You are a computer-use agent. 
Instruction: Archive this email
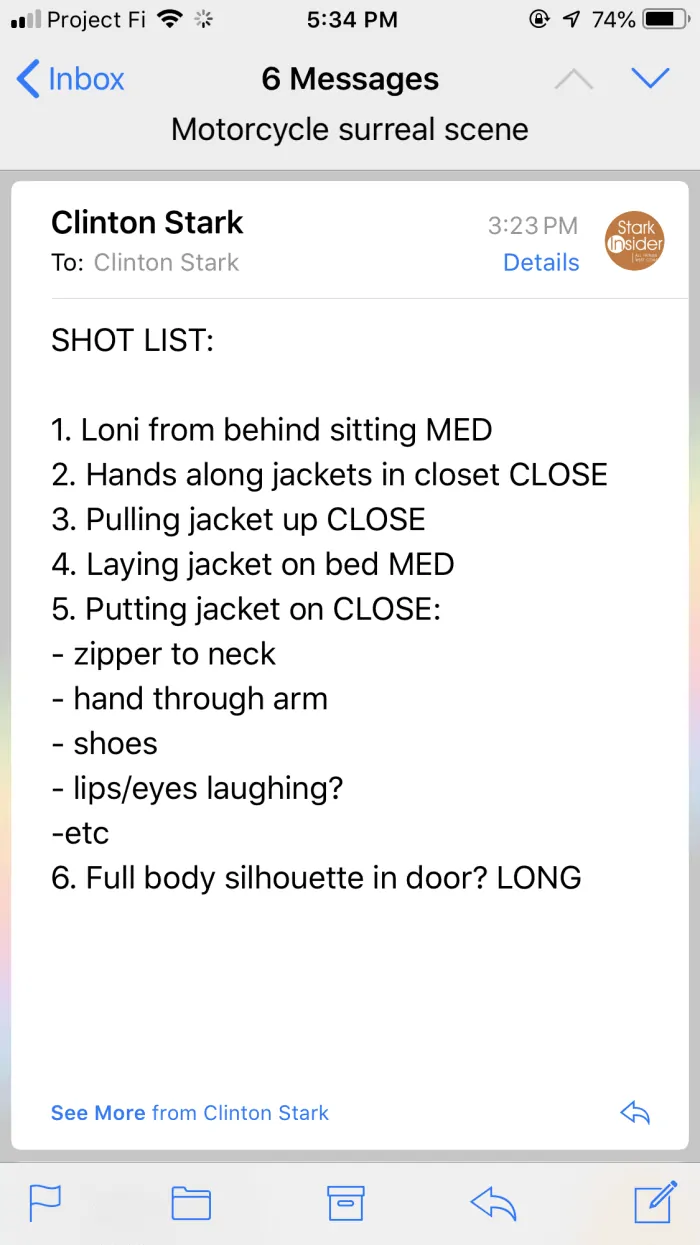tap(346, 1203)
